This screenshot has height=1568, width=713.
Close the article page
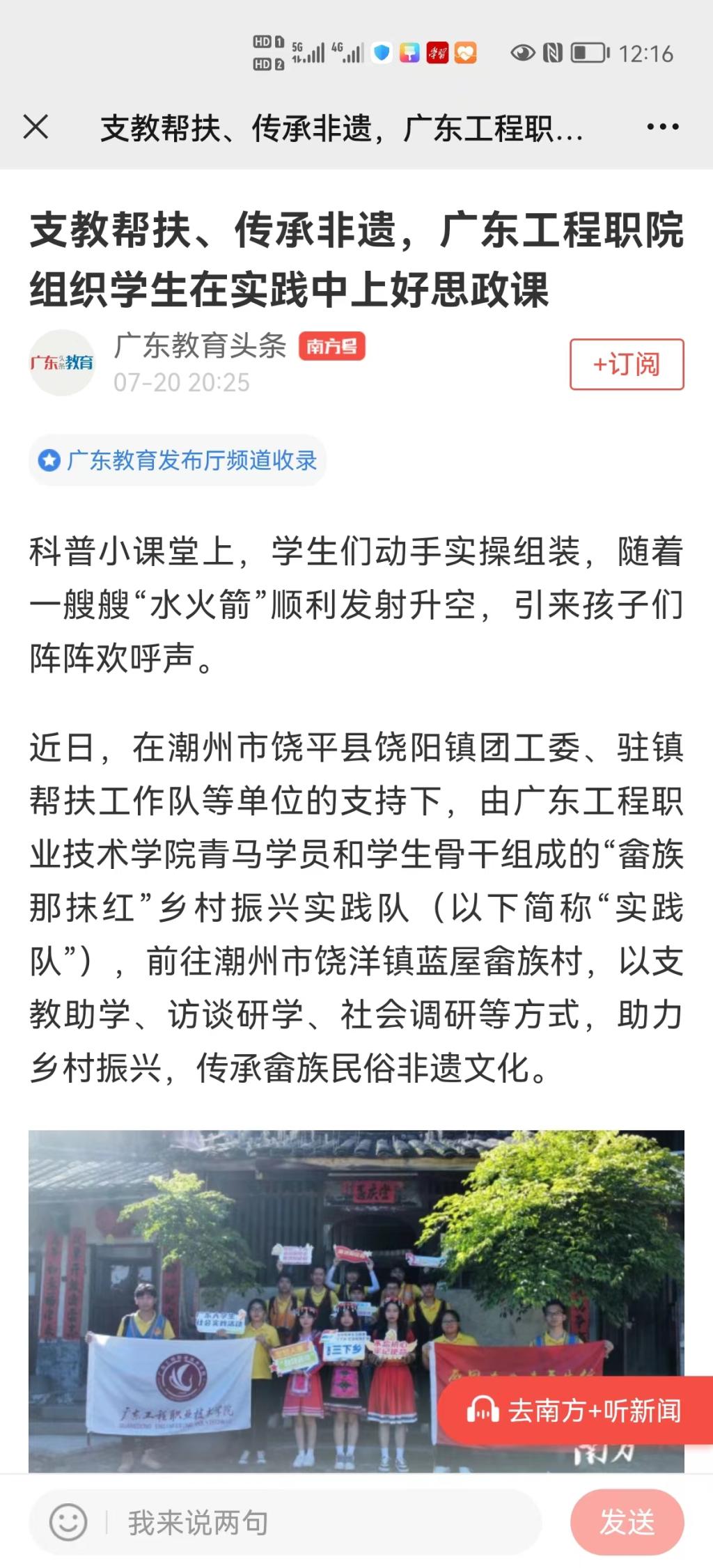(x=36, y=127)
